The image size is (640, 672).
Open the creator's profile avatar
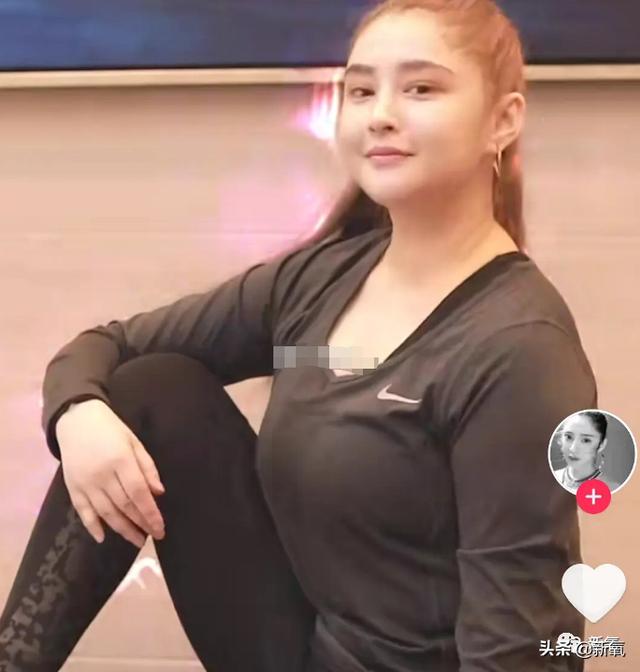[591, 450]
